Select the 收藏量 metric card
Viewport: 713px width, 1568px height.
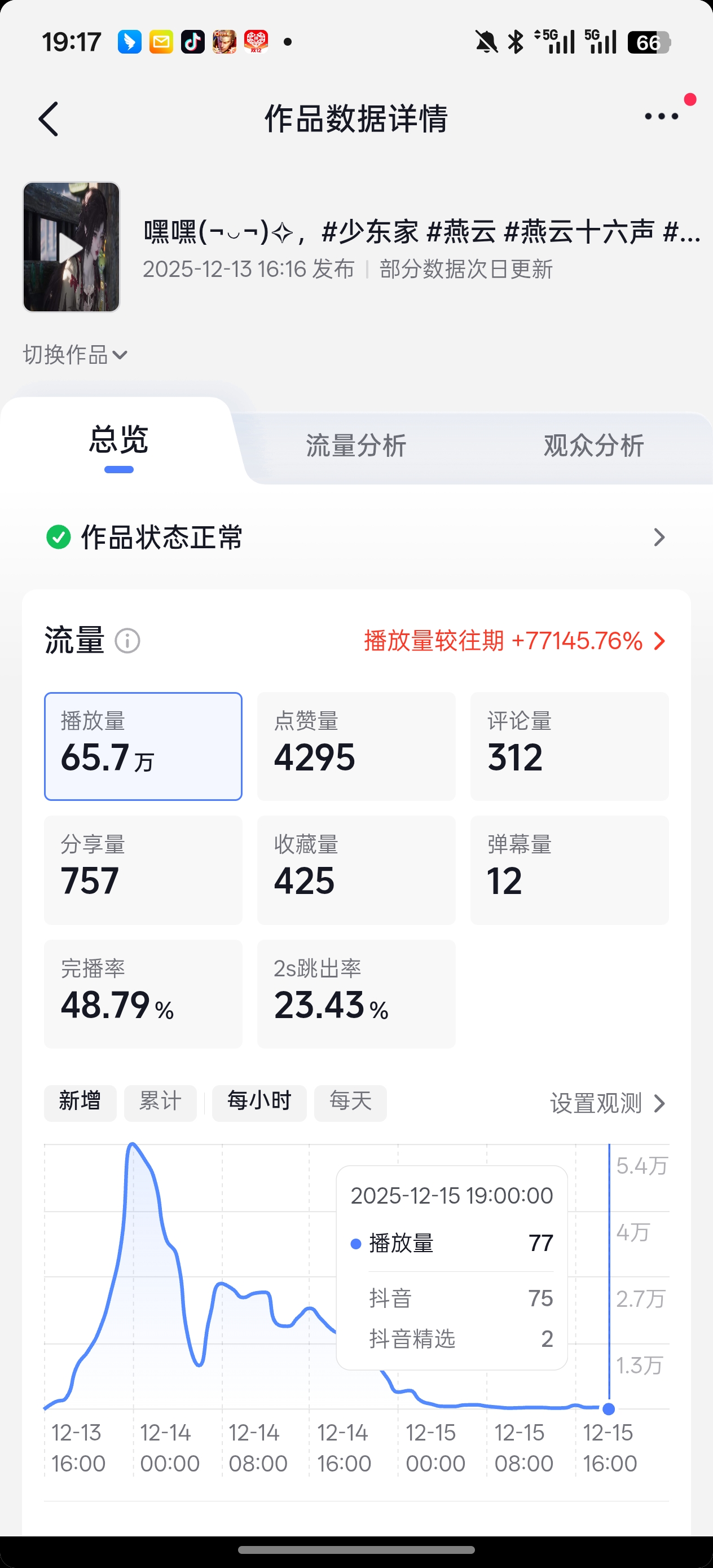pos(356,870)
